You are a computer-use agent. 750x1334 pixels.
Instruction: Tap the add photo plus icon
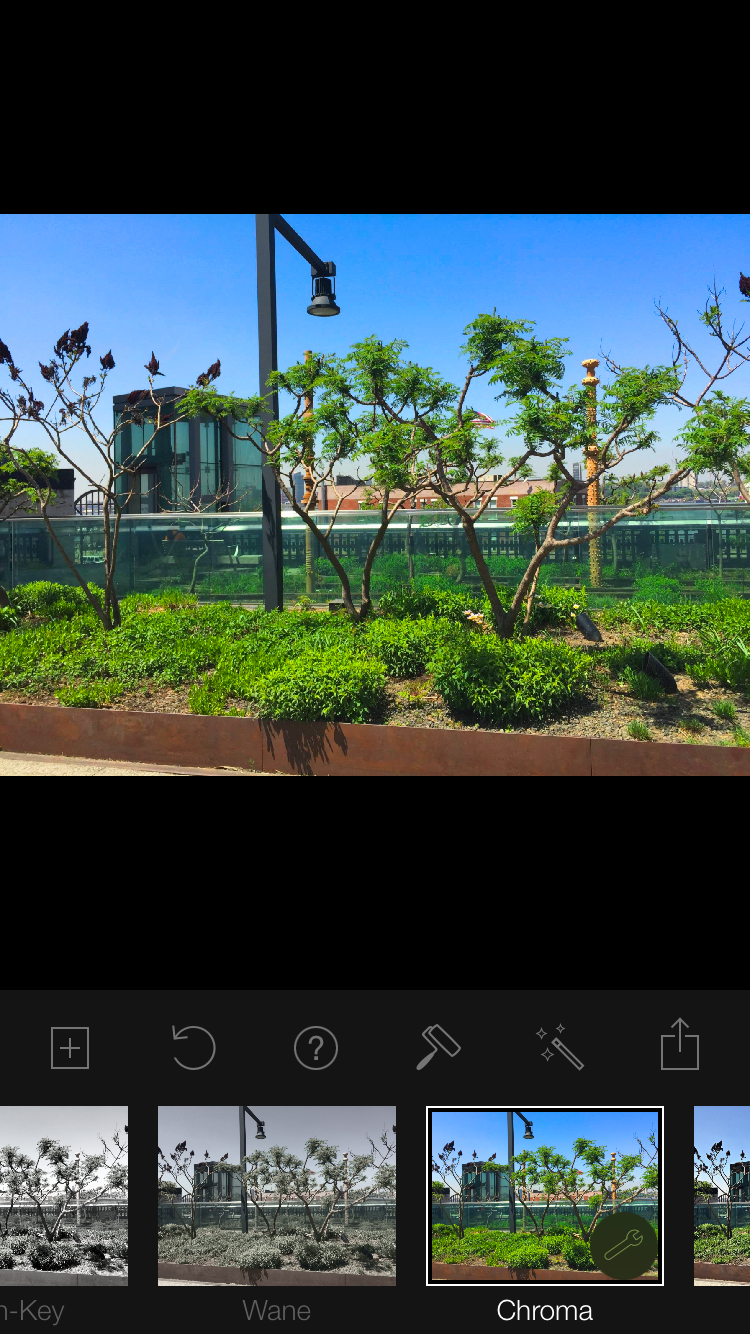point(70,1048)
